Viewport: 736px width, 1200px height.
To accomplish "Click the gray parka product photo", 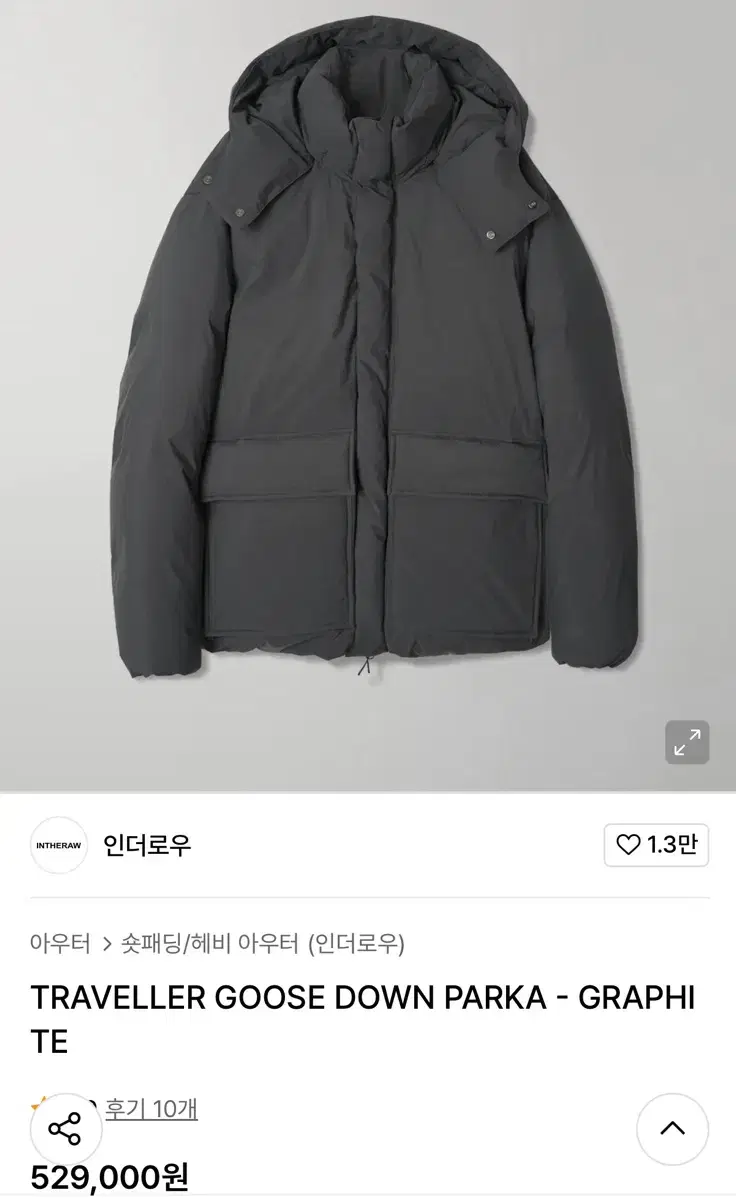I will click(368, 390).
